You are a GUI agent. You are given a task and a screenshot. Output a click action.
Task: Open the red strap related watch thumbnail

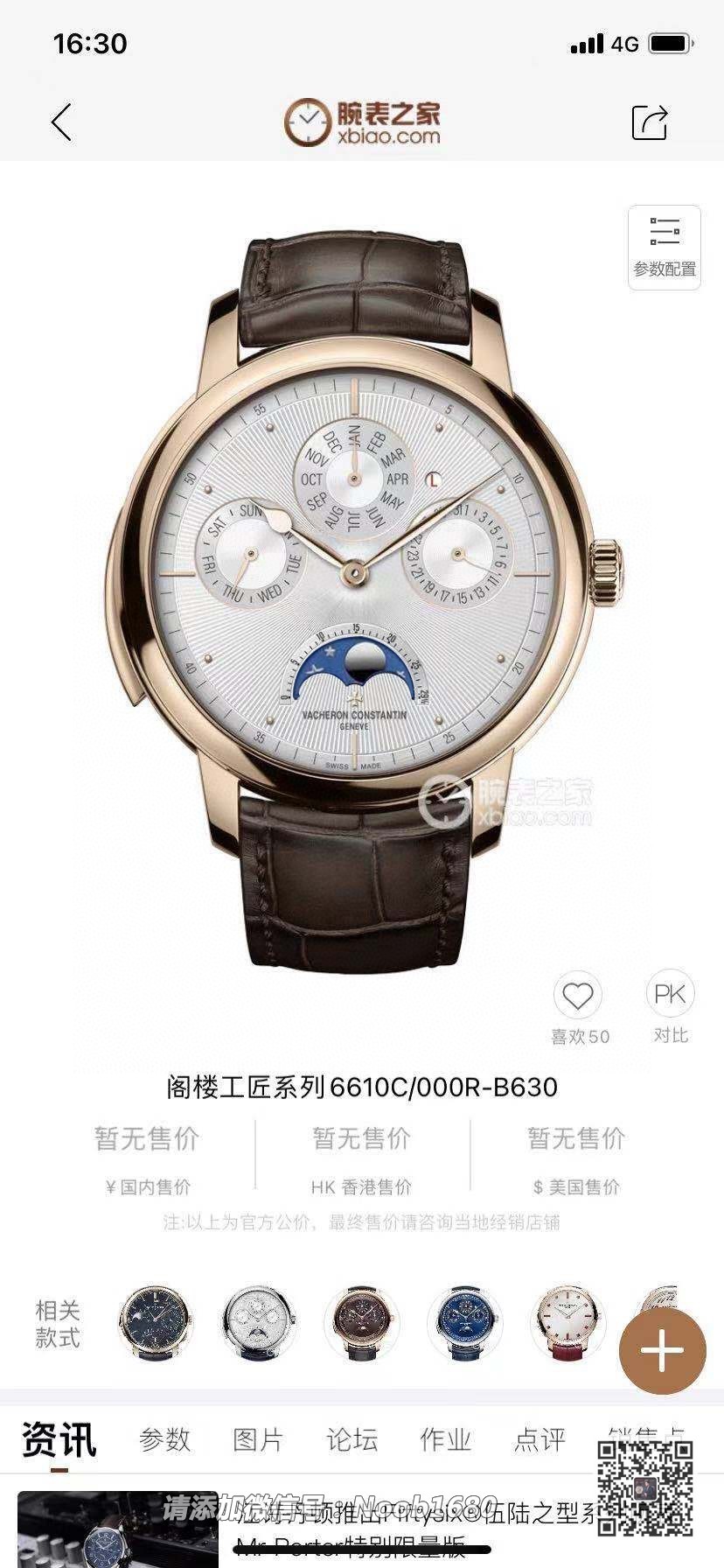pos(568,1322)
